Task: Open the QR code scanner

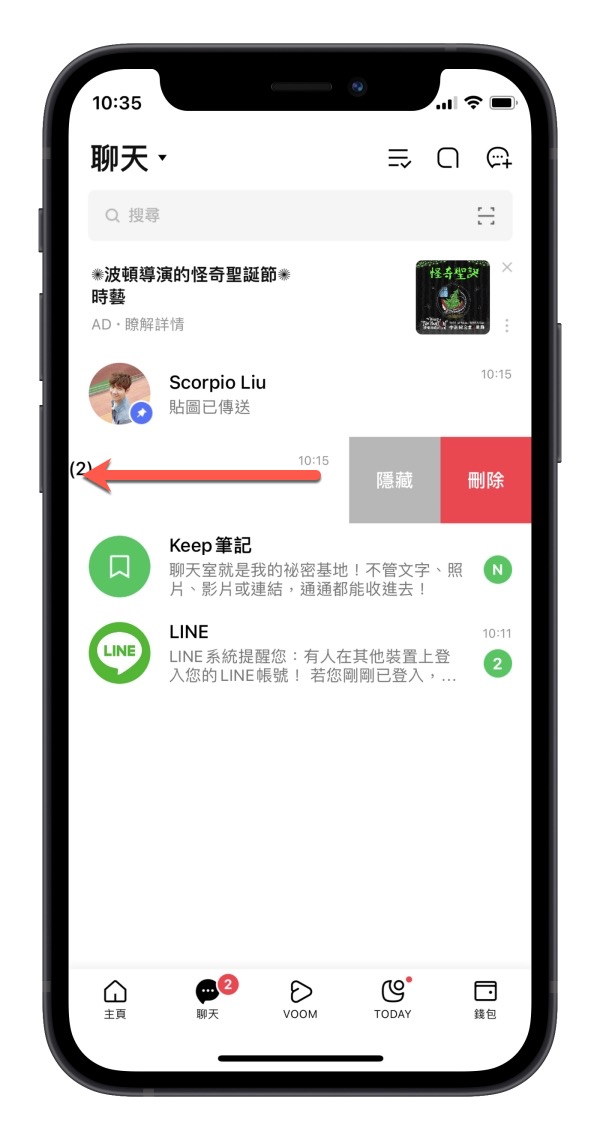Action: pos(486,216)
